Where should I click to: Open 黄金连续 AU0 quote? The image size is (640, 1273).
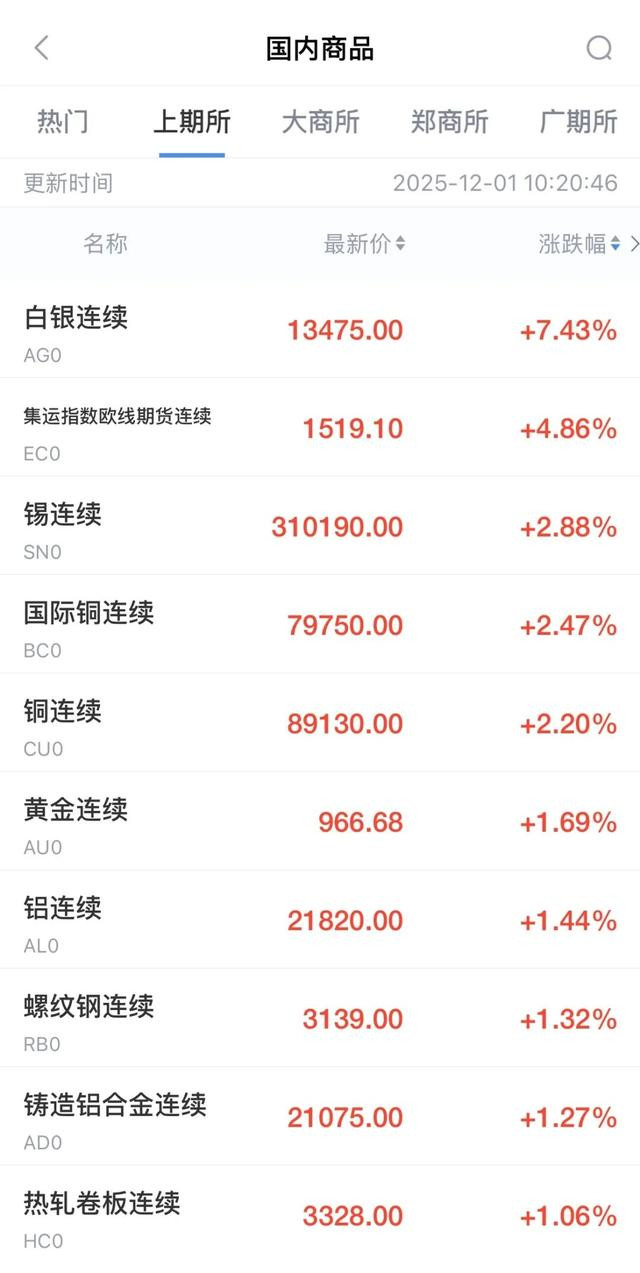point(320,822)
